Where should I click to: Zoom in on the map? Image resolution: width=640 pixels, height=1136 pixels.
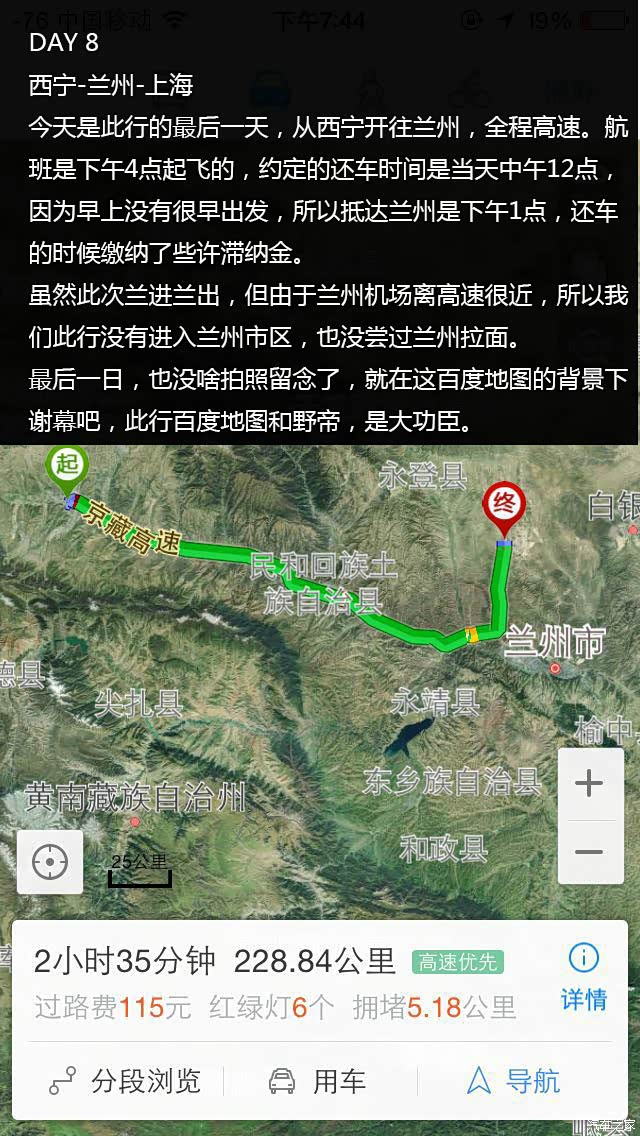(589, 783)
